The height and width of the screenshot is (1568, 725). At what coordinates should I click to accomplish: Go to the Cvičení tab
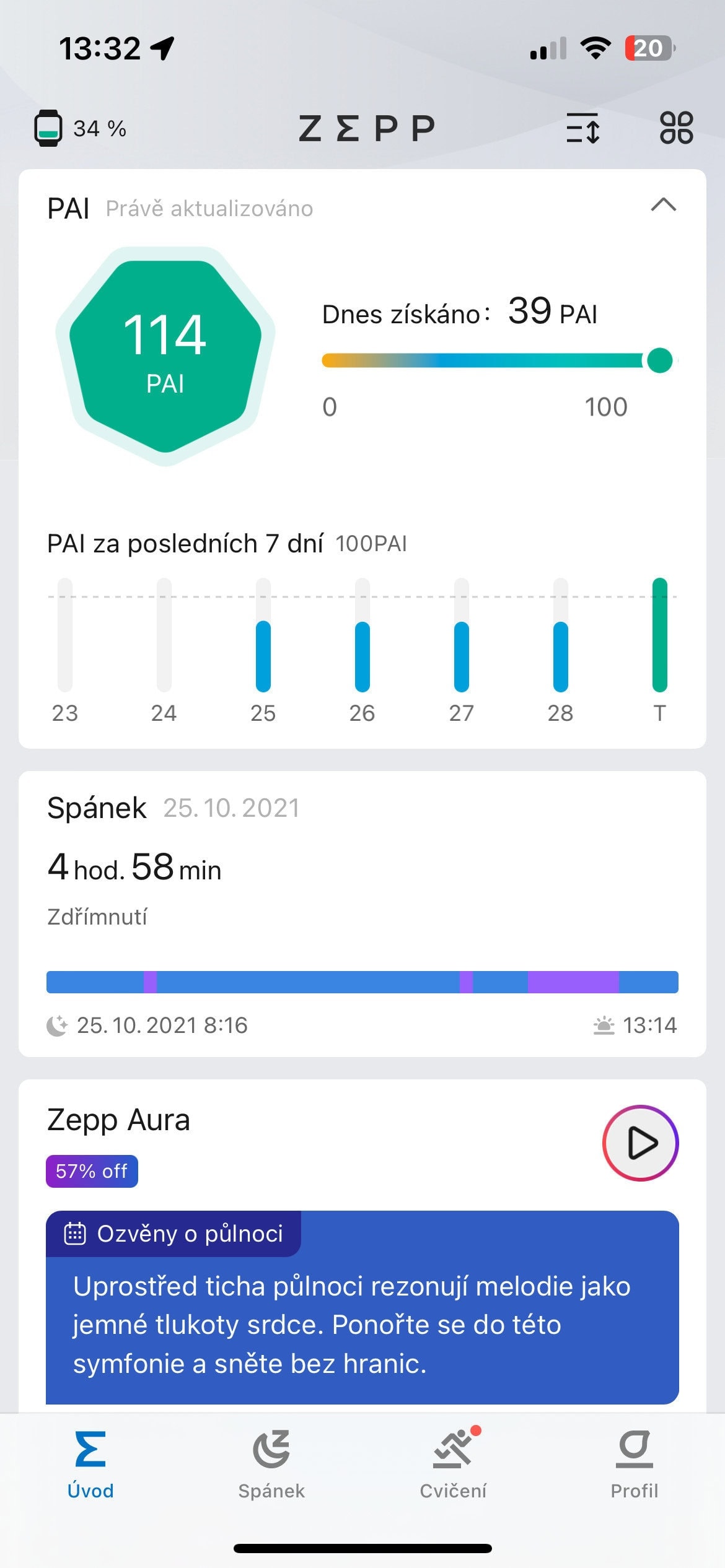pos(453,1465)
